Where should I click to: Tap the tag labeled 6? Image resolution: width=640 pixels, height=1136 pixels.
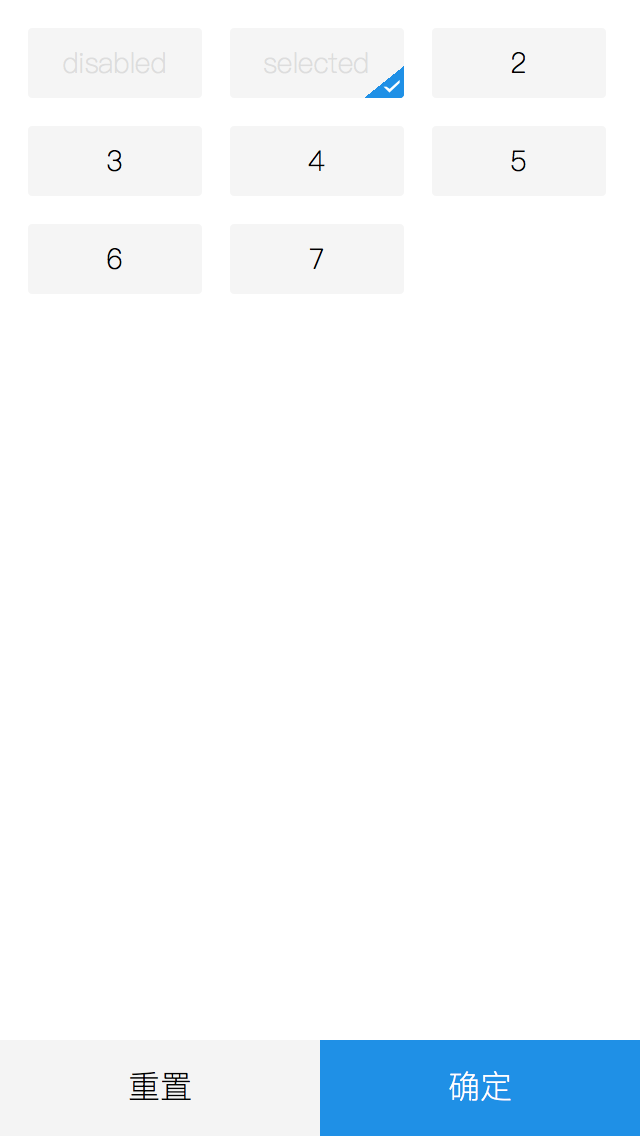click(115, 259)
